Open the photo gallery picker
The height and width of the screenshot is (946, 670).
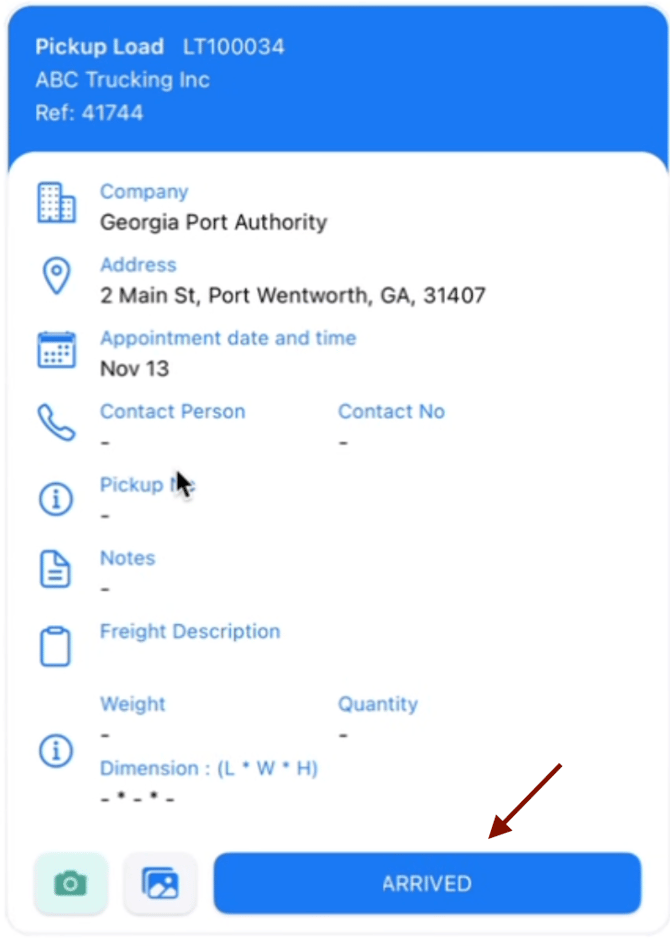(160, 883)
